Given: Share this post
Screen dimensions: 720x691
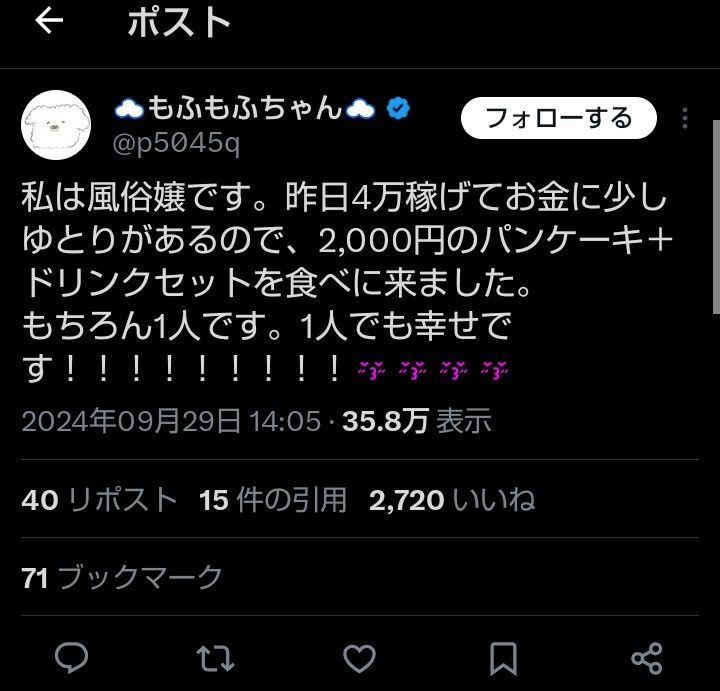Looking at the screenshot, I should [x=647, y=657].
